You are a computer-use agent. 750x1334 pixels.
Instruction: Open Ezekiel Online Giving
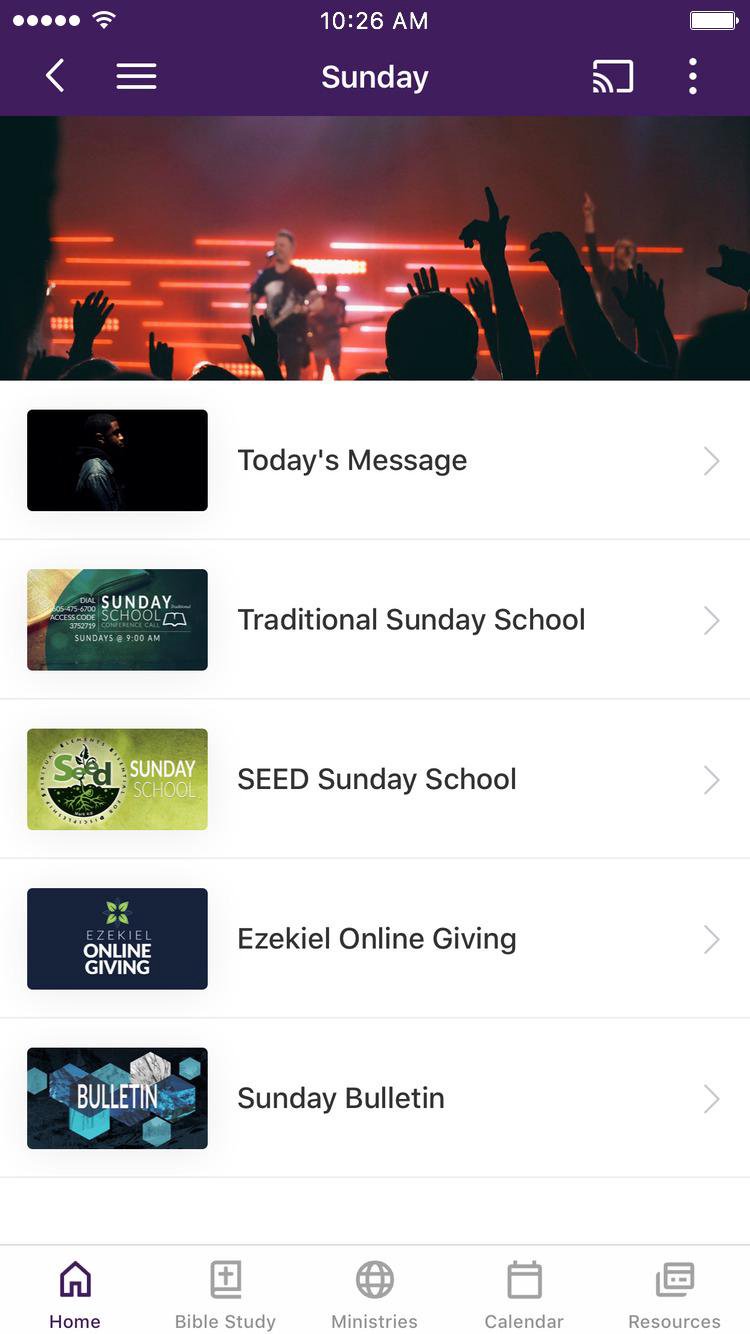click(x=375, y=939)
